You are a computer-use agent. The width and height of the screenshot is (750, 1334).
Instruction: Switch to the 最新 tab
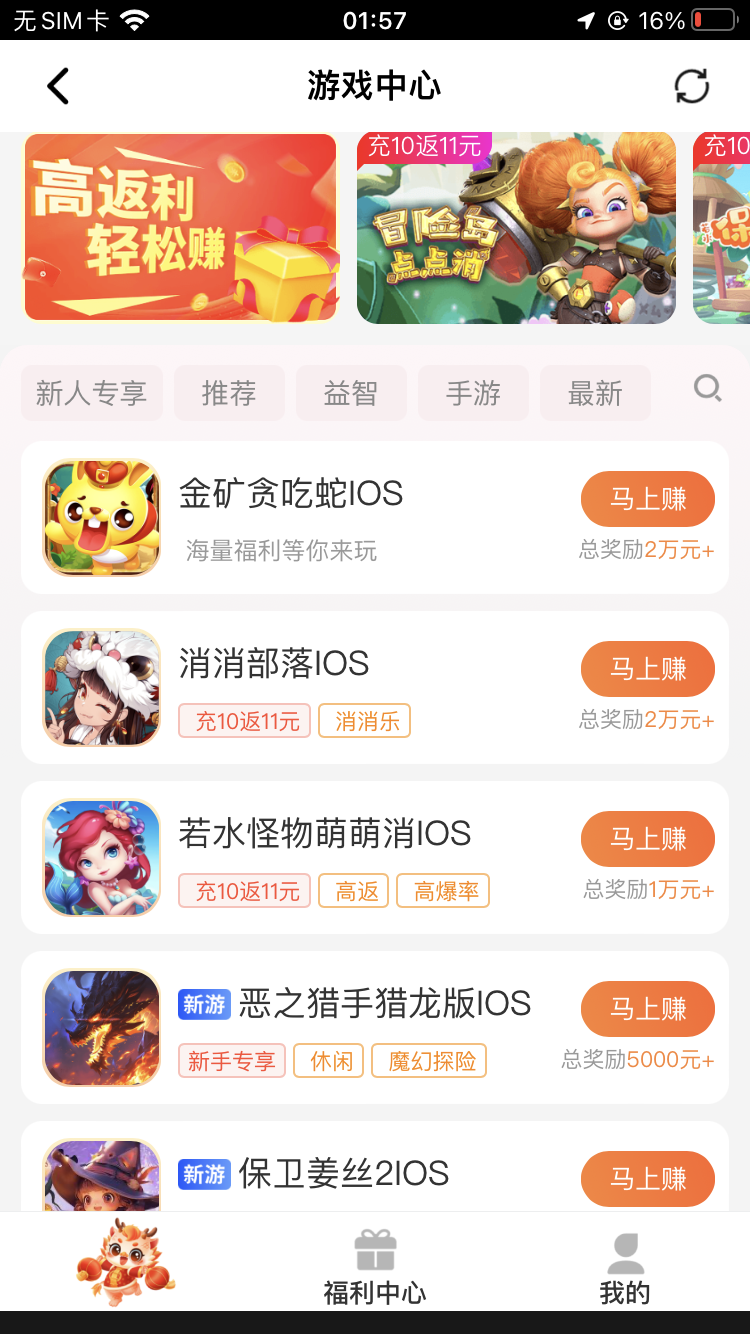[595, 393]
